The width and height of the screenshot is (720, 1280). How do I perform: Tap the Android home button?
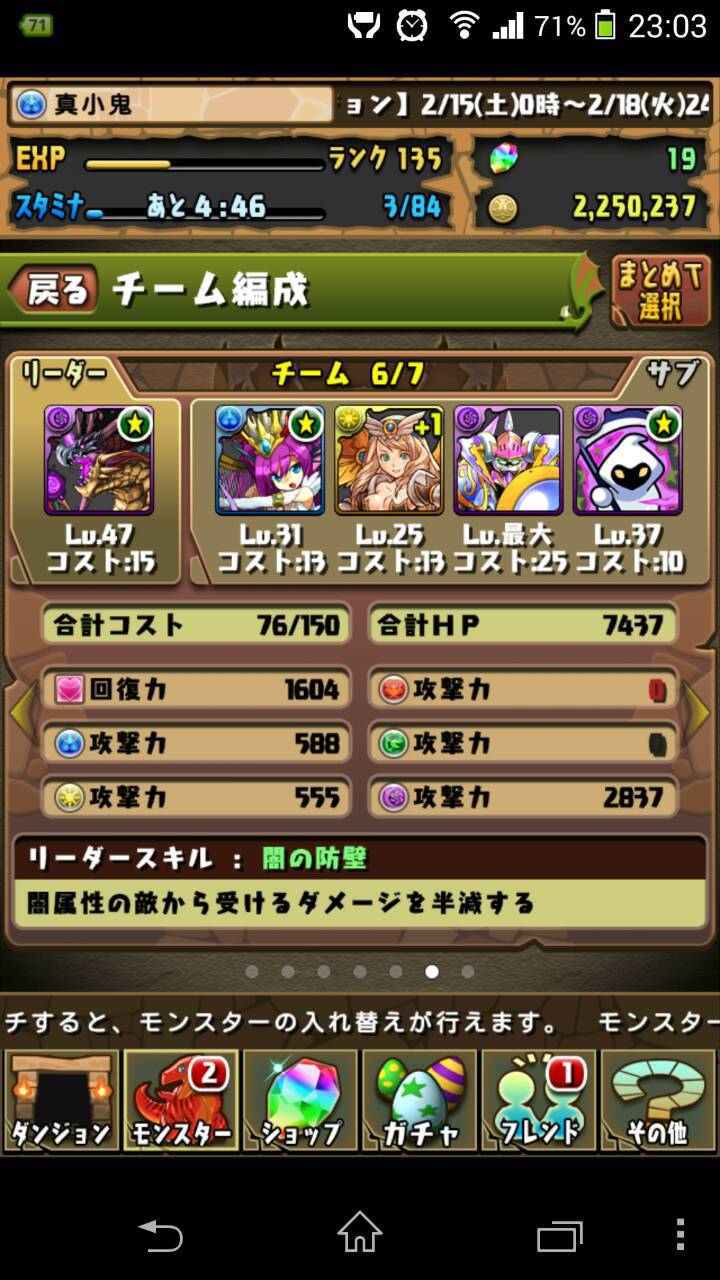tap(360, 1233)
